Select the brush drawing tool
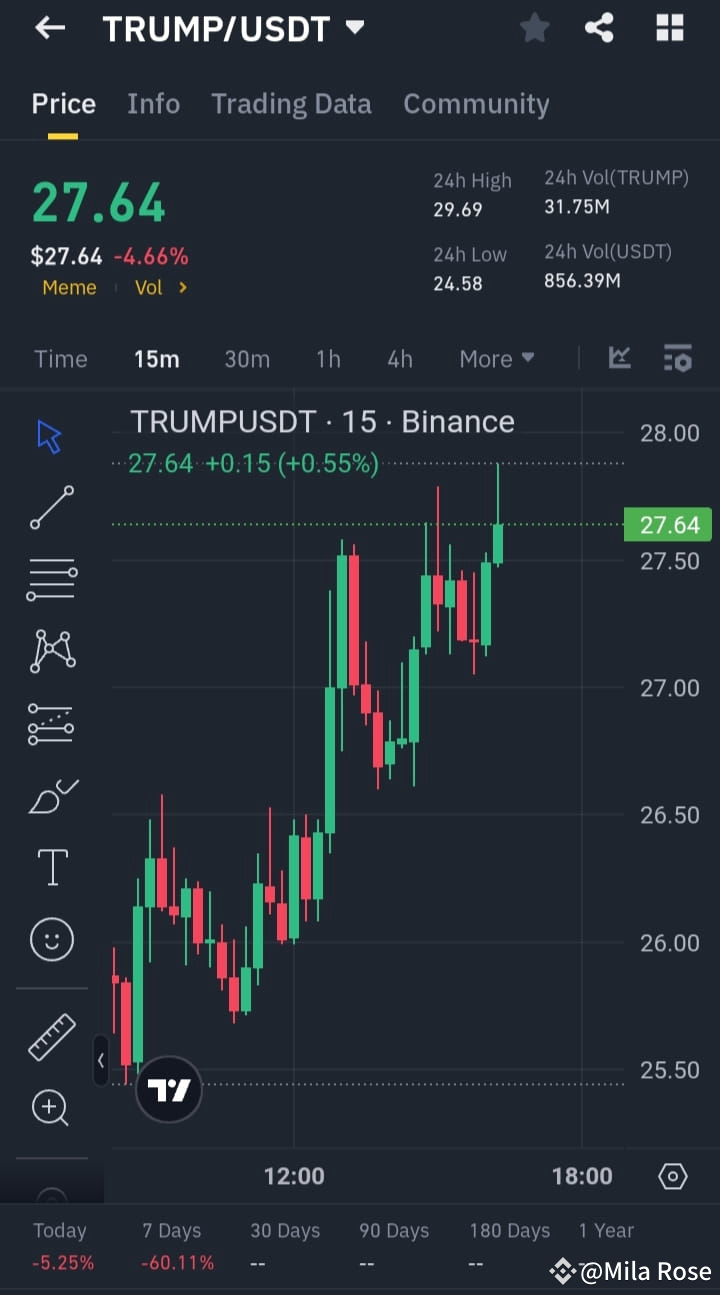The width and height of the screenshot is (720, 1295). pos(50,795)
